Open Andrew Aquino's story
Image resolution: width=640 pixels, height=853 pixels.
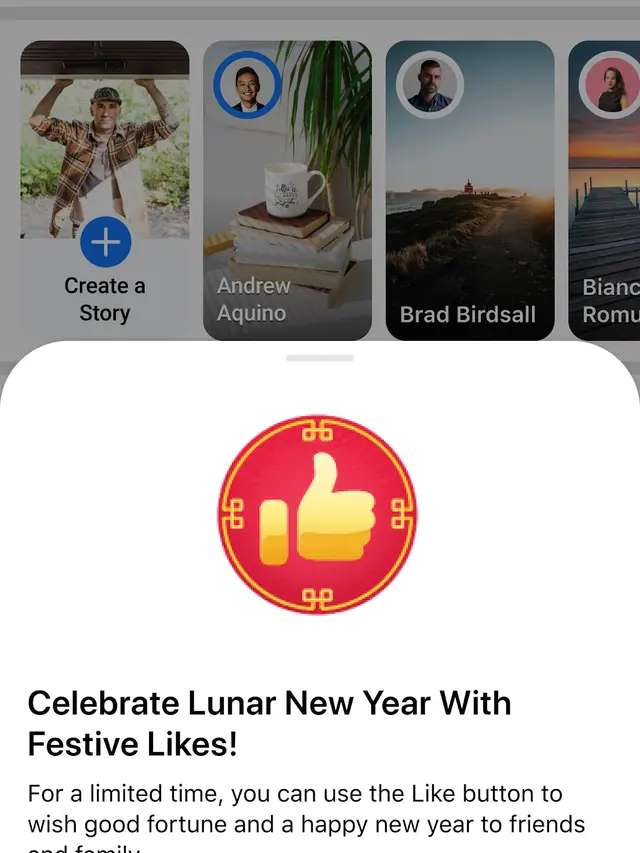[x=287, y=190]
